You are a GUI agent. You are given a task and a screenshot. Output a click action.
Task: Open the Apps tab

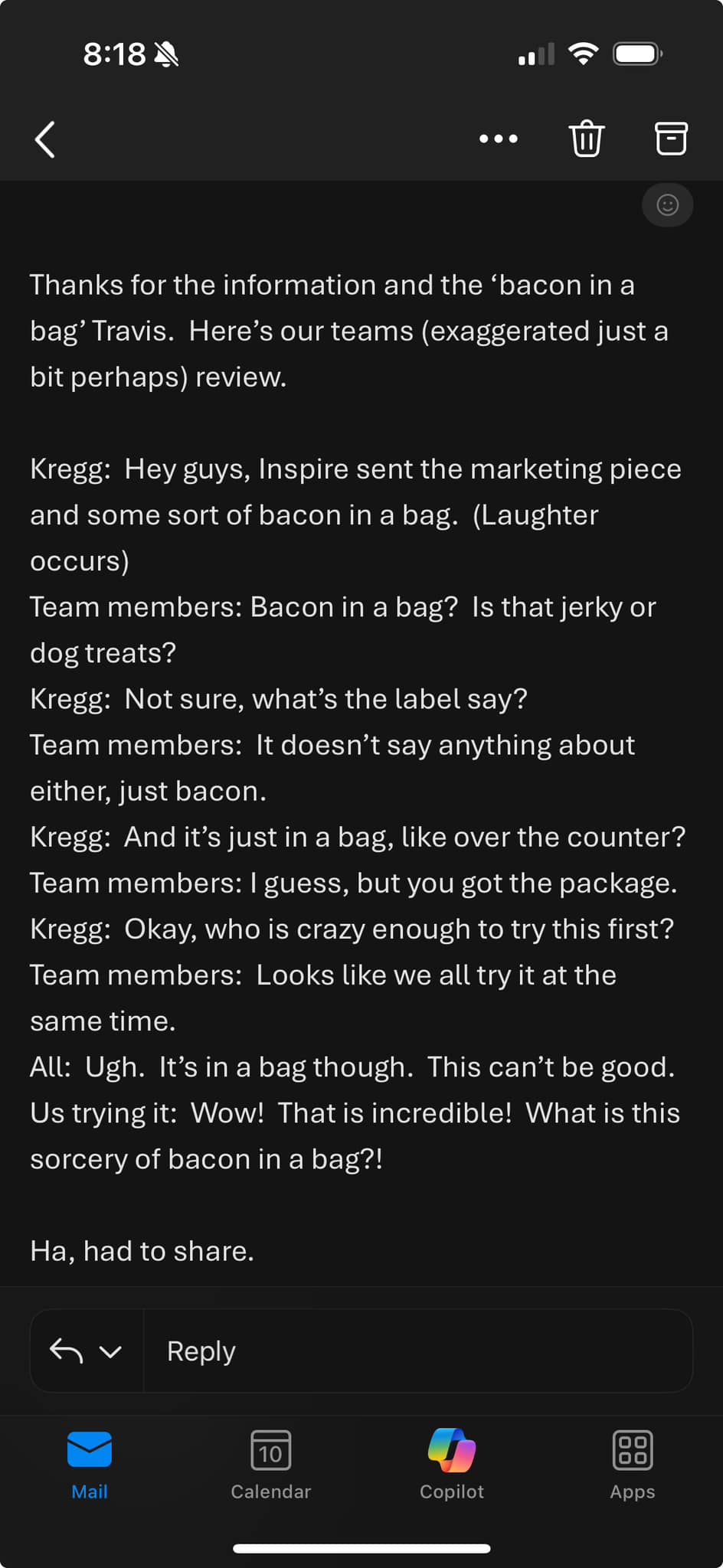[633, 1464]
